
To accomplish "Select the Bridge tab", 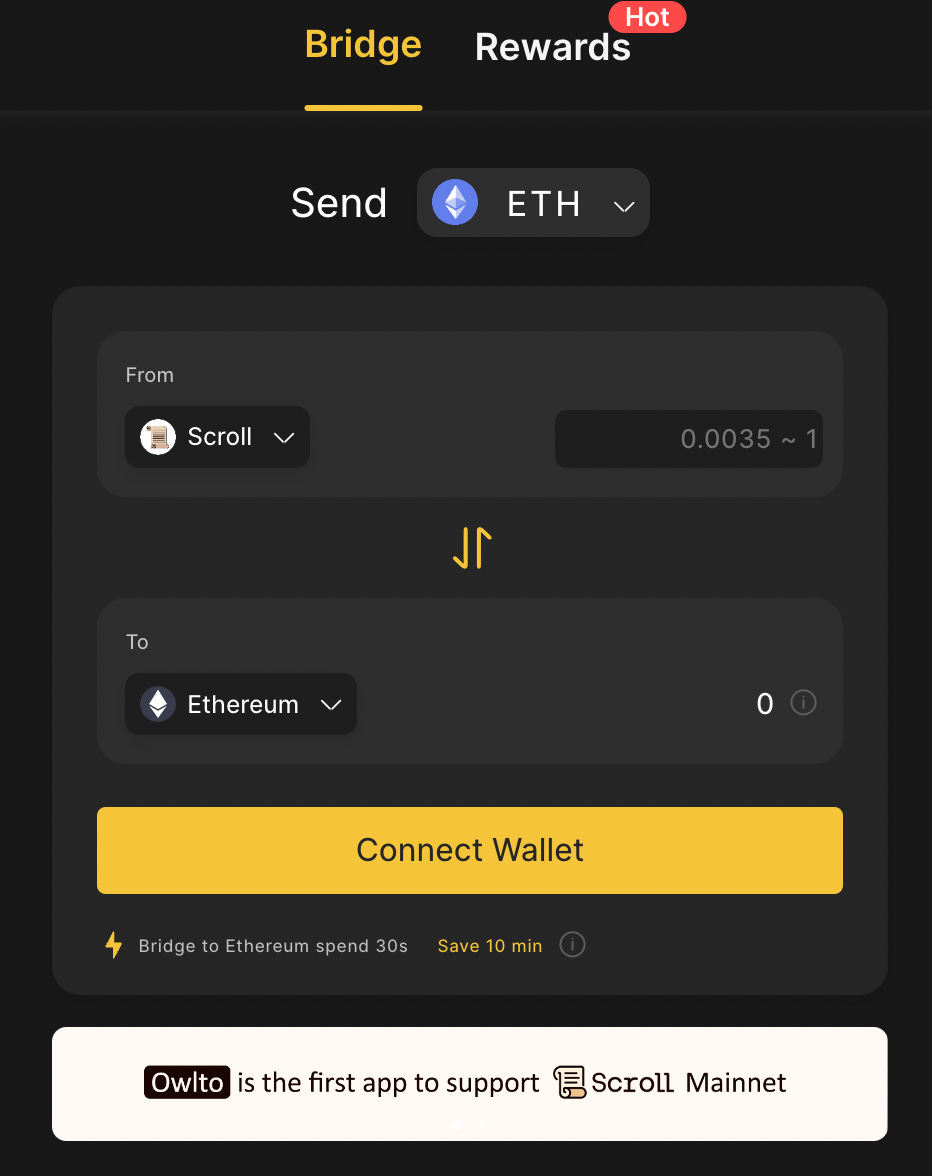I will 363,44.
